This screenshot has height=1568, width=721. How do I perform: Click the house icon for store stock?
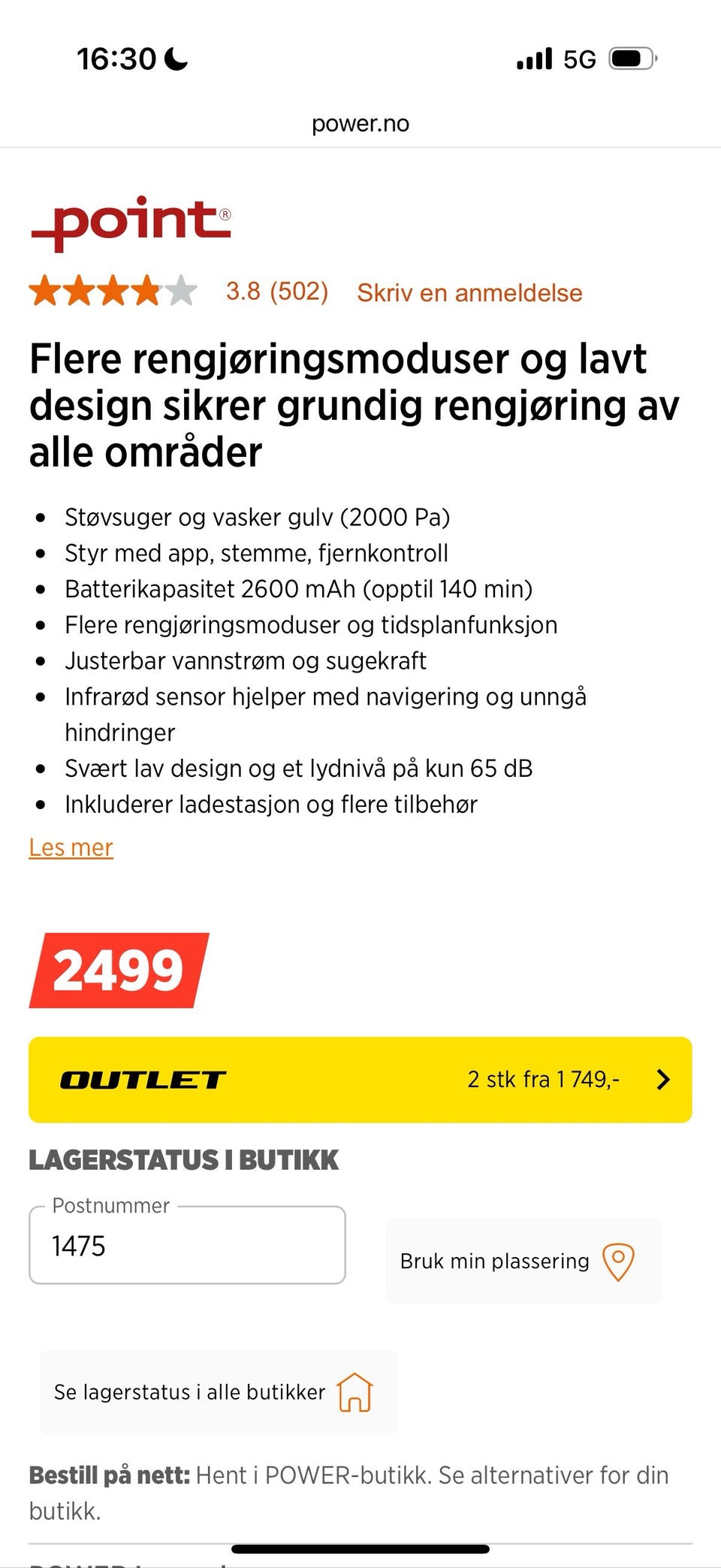356,1391
